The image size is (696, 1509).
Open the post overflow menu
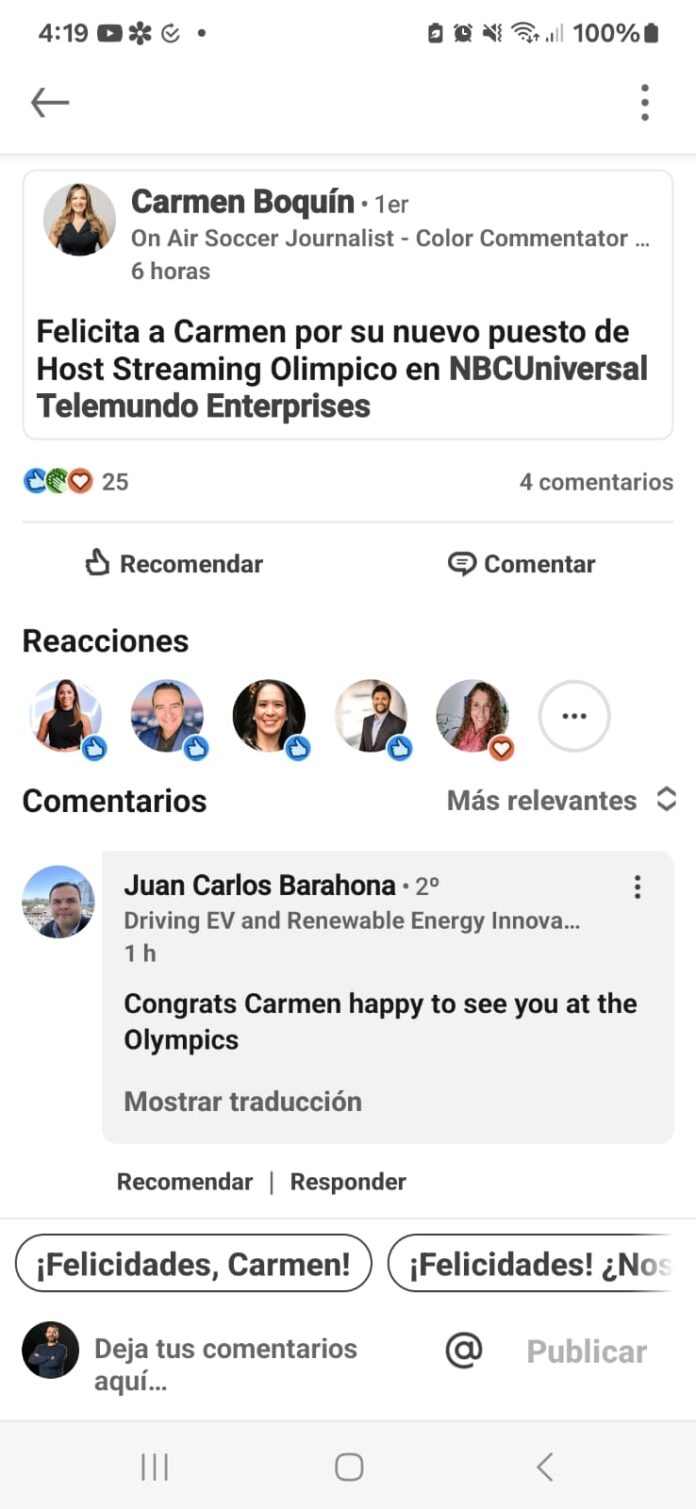tap(644, 102)
